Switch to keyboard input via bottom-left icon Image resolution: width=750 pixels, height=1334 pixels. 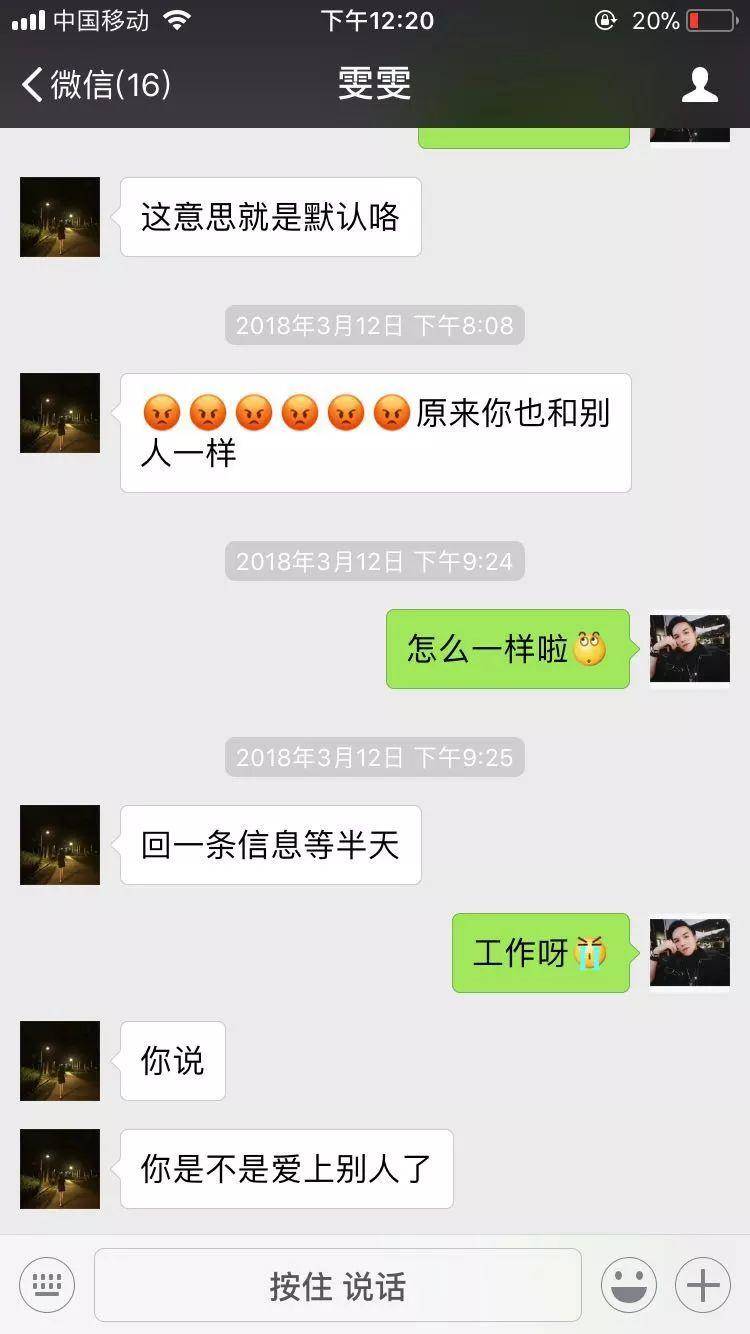(x=46, y=1287)
